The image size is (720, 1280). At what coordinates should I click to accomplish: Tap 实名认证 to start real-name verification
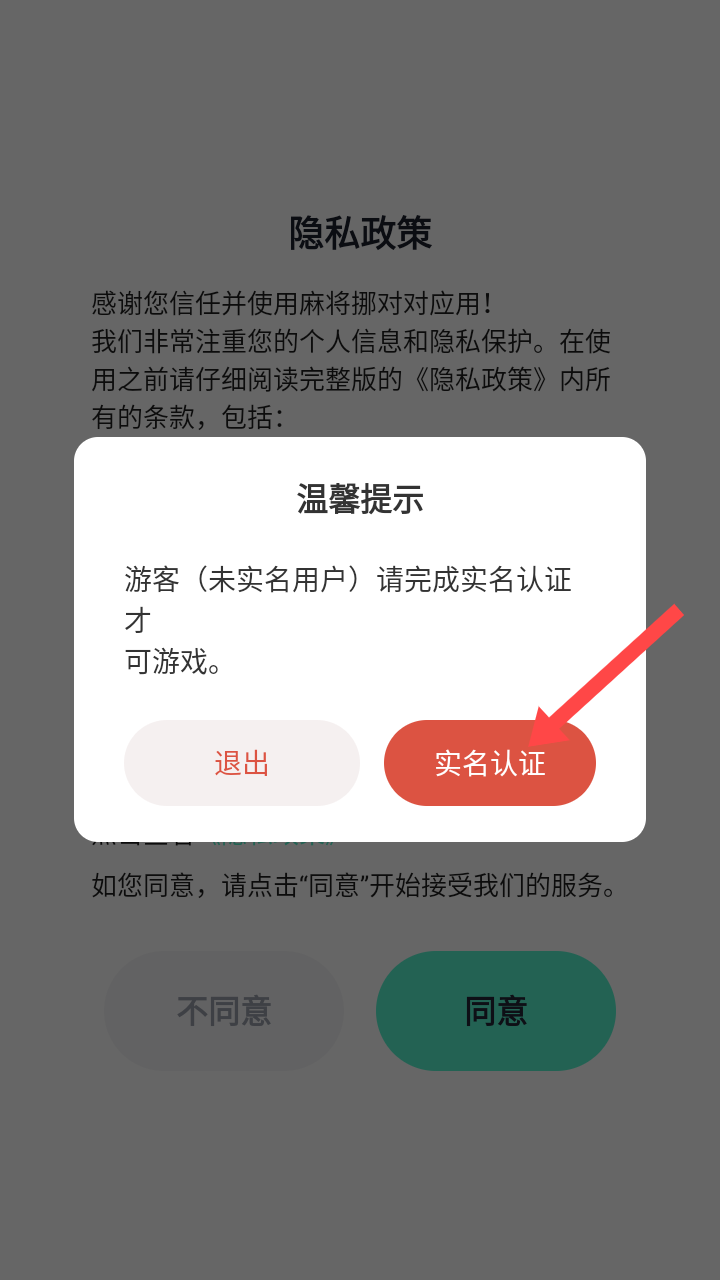coord(490,763)
